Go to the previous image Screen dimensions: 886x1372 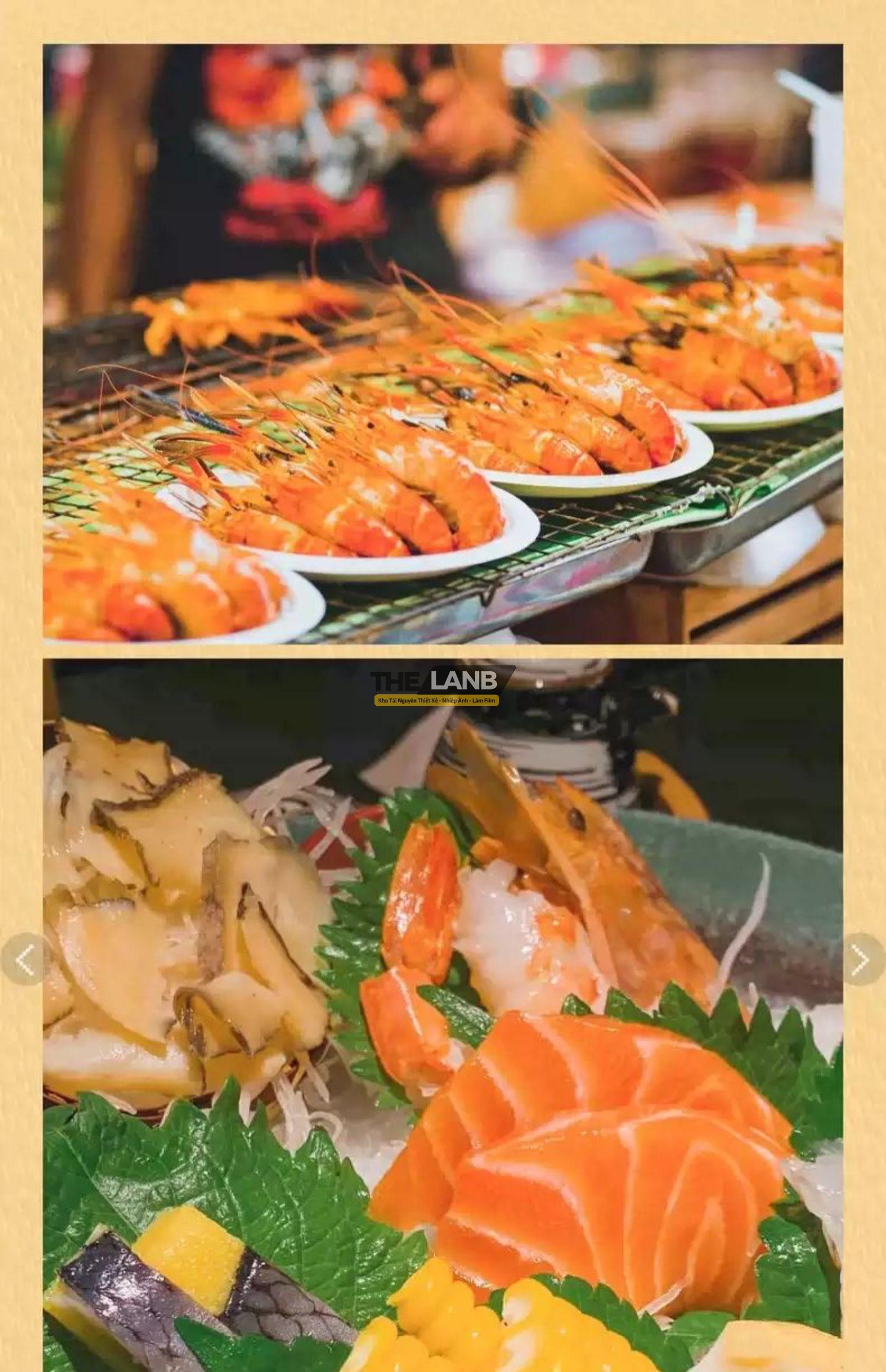point(25,960)
